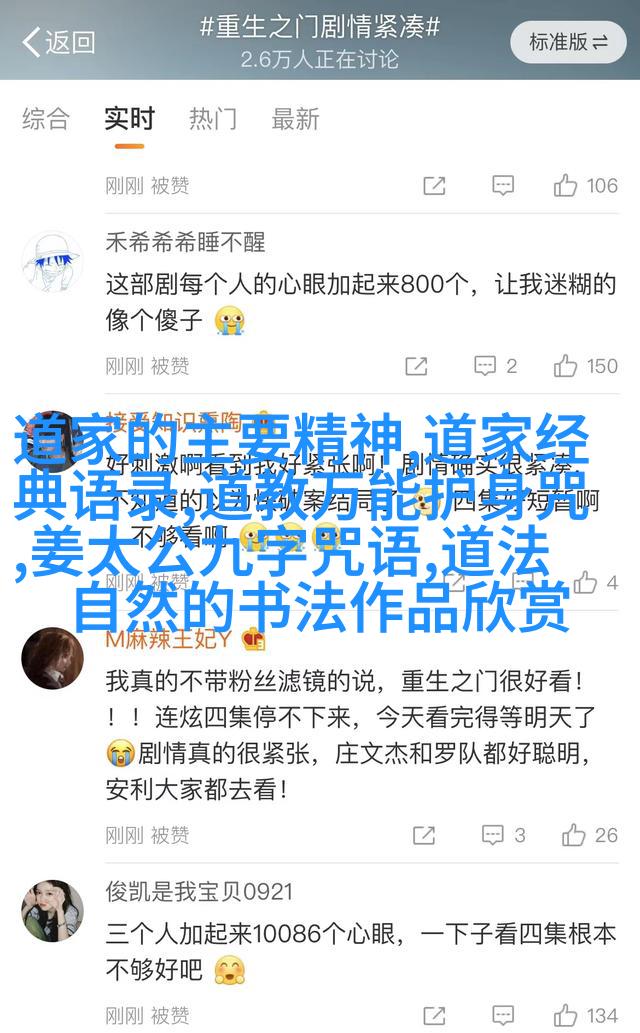Open the 标准 sort switcher
This screenshot has height=1033, width=640.
[568, 42]
